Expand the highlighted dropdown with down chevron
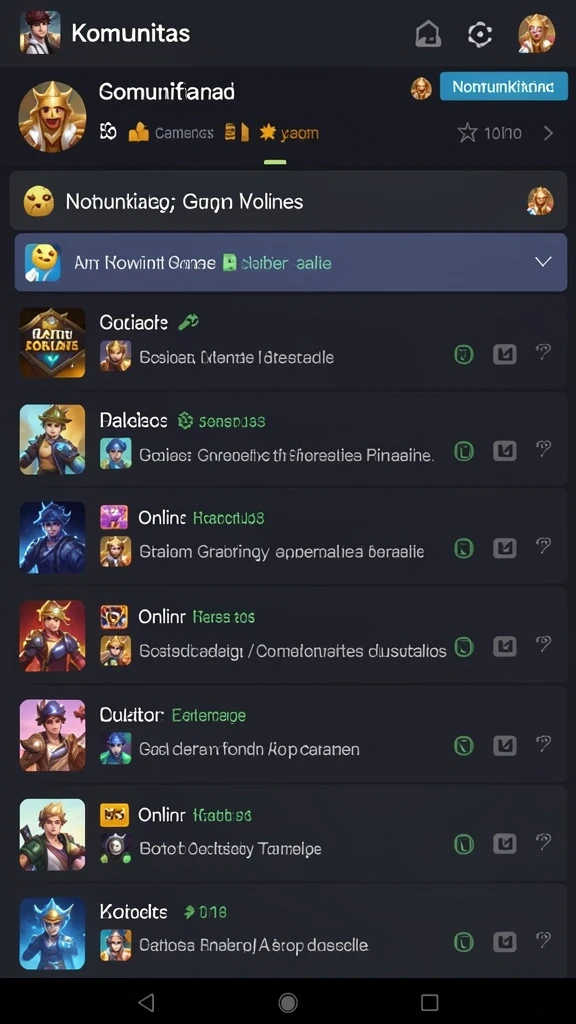The height and width of the screenshot is (1024, 576). tap(291, 262)
